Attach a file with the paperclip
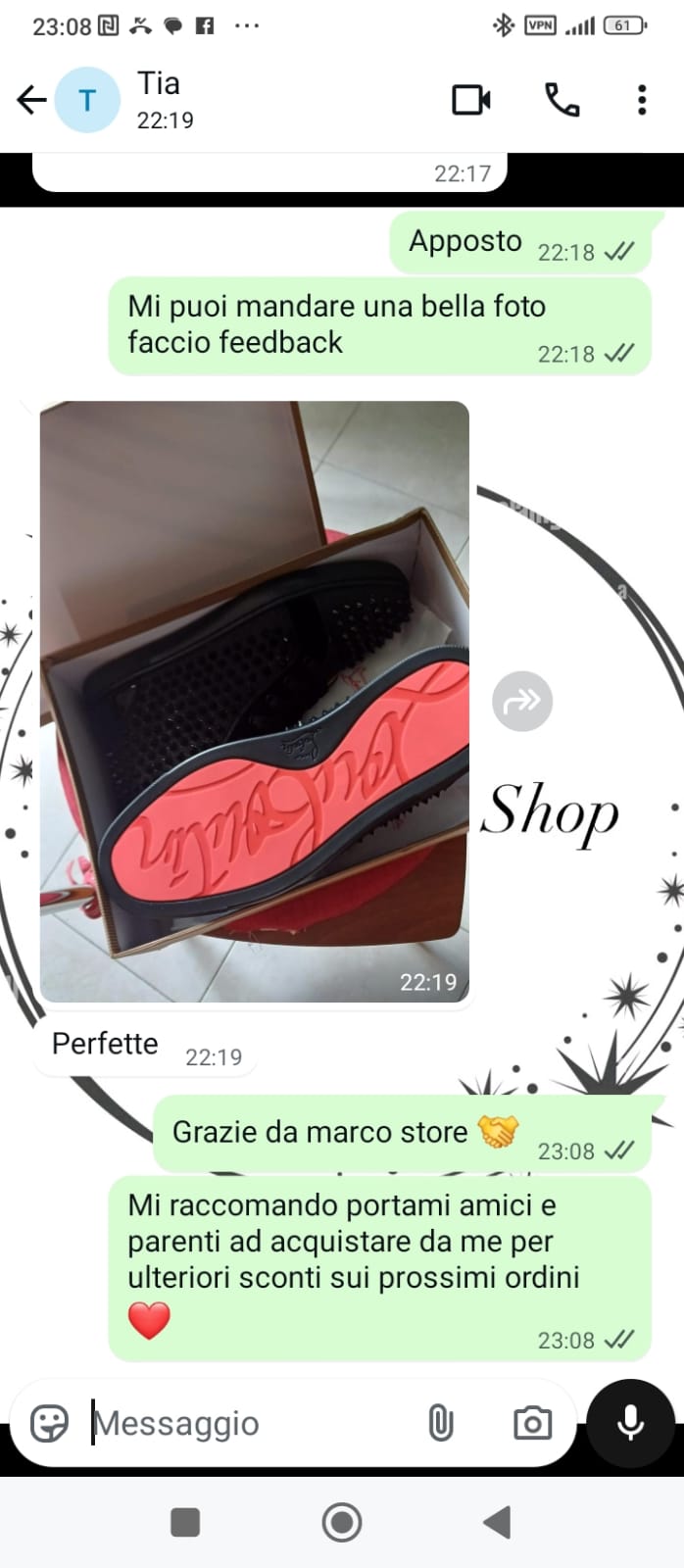The width and height of the screenshot is (684, 1568). 441,1423
